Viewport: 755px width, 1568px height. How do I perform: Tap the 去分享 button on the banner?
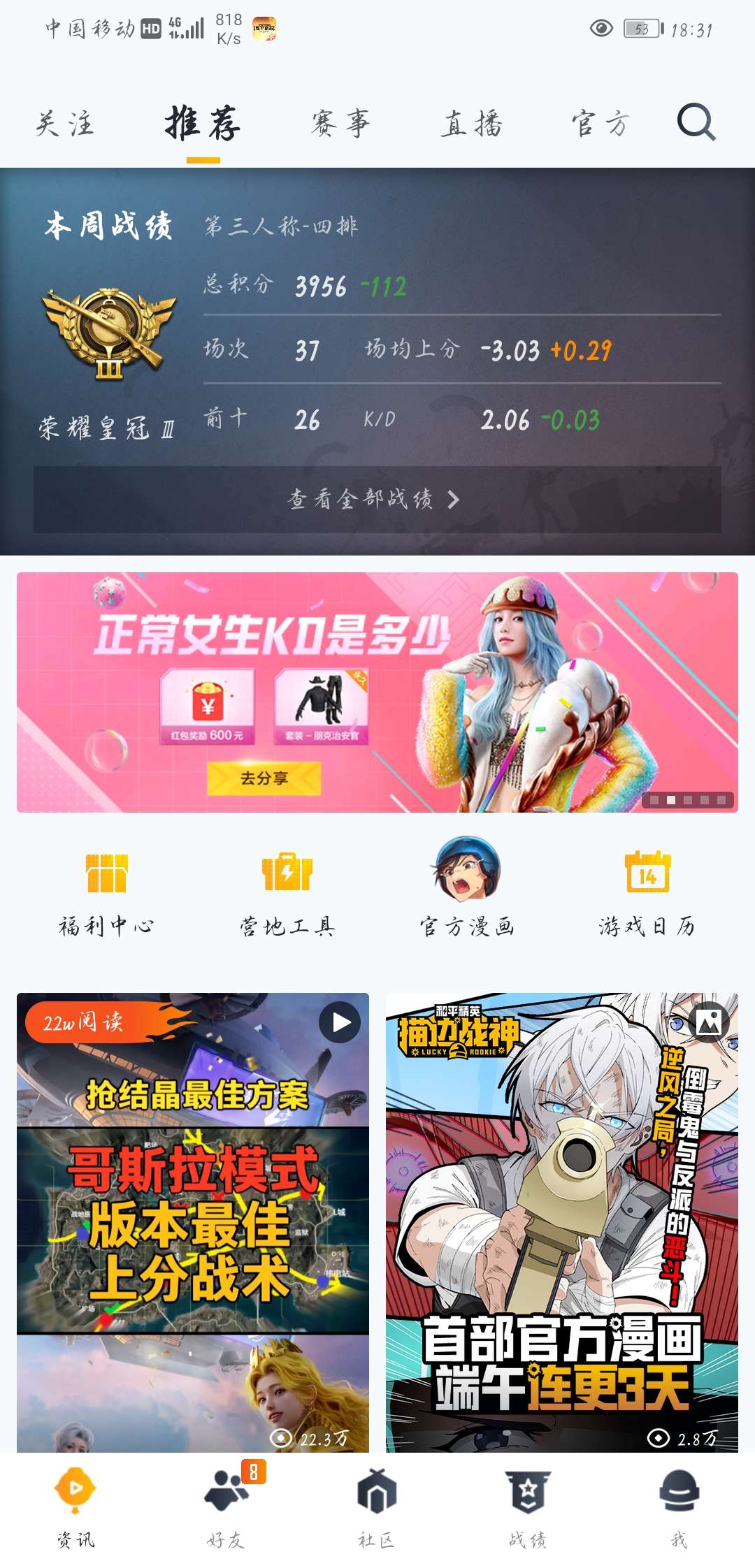pyautogui.click(x=264, y=778)
